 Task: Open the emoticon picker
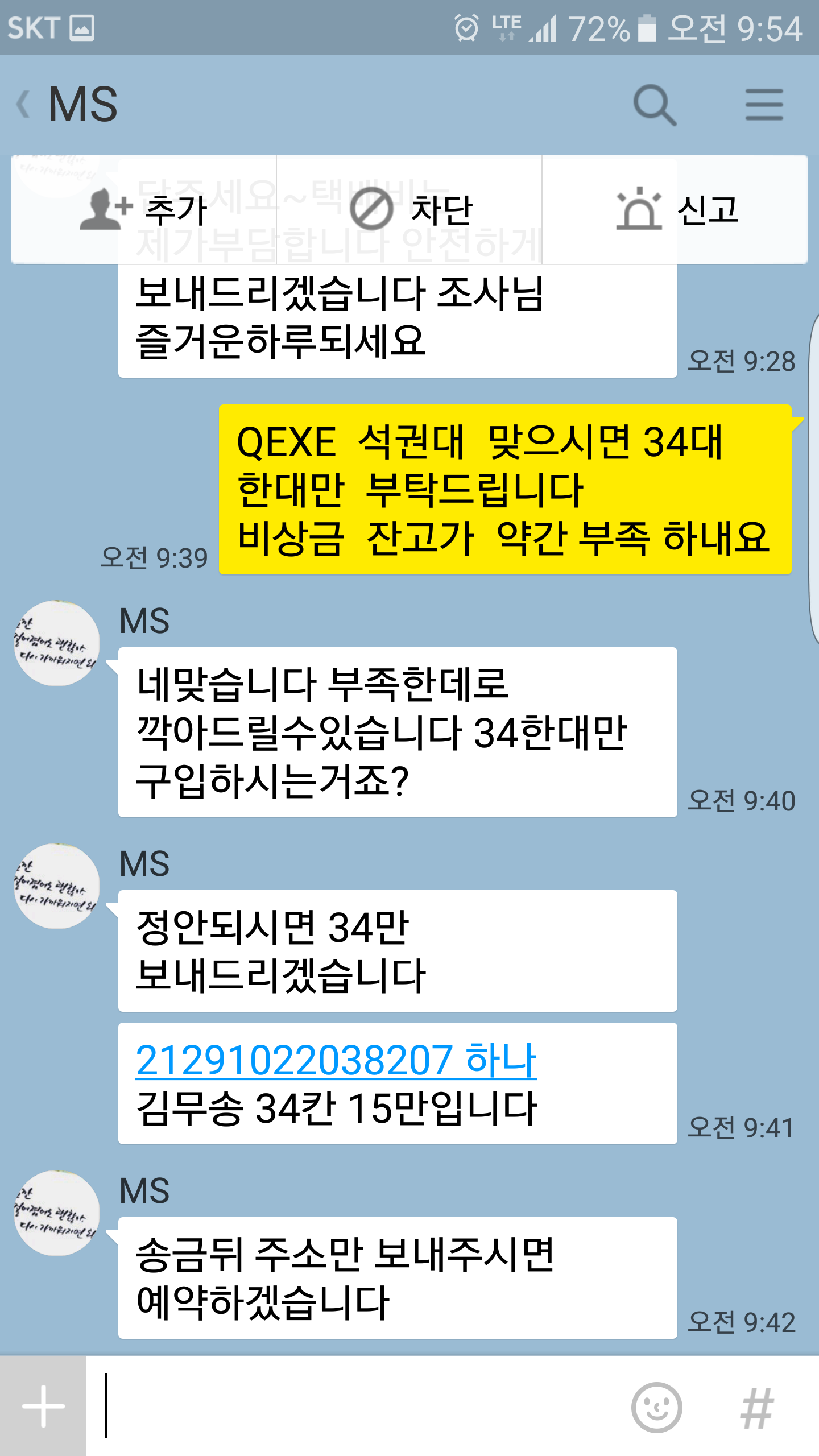(656, 1407)
